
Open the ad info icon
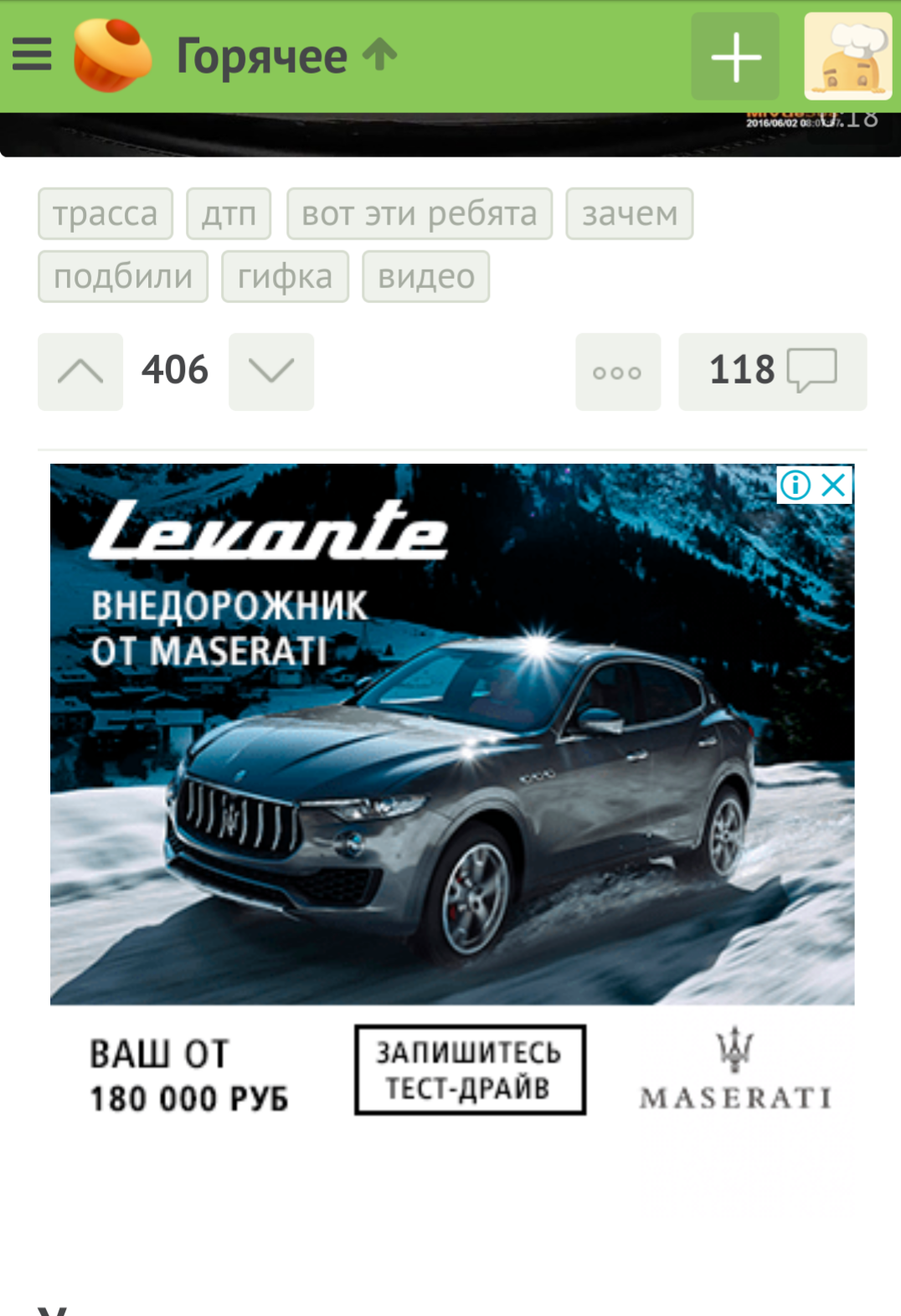click(795, 485)
